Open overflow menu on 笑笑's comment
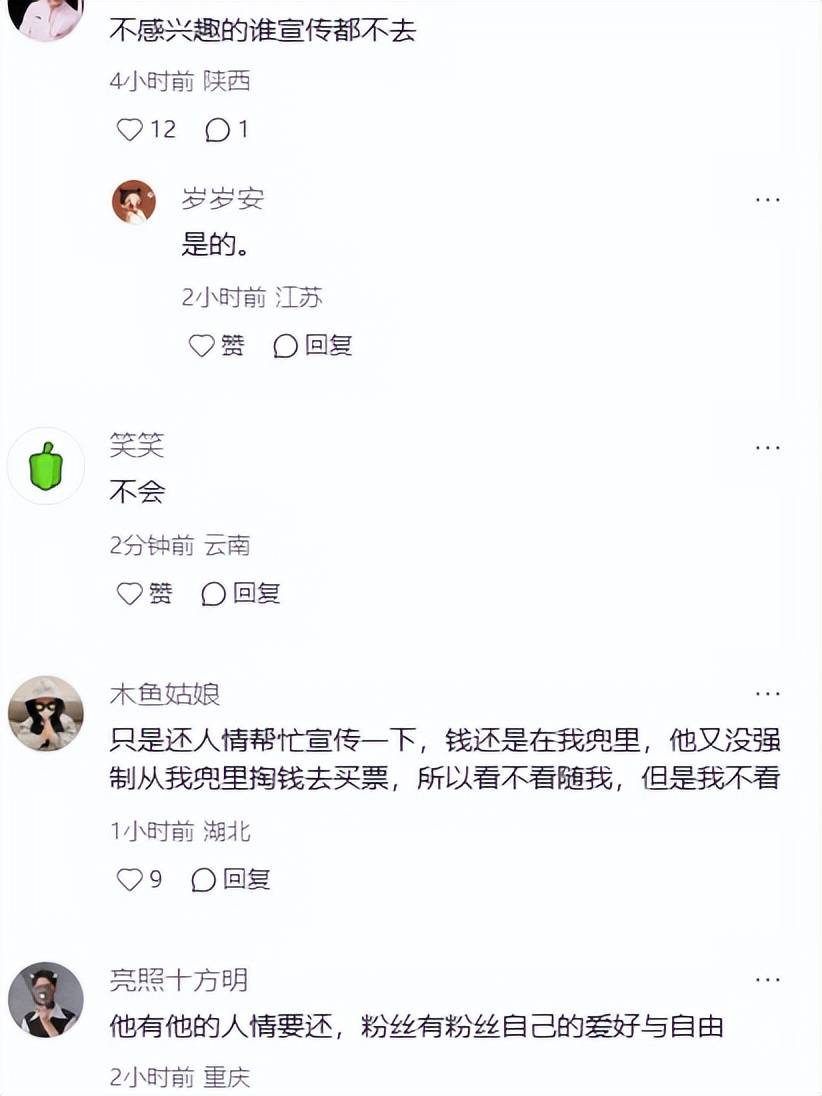Viewport: 822px width, 1096px height. (767, 447)
